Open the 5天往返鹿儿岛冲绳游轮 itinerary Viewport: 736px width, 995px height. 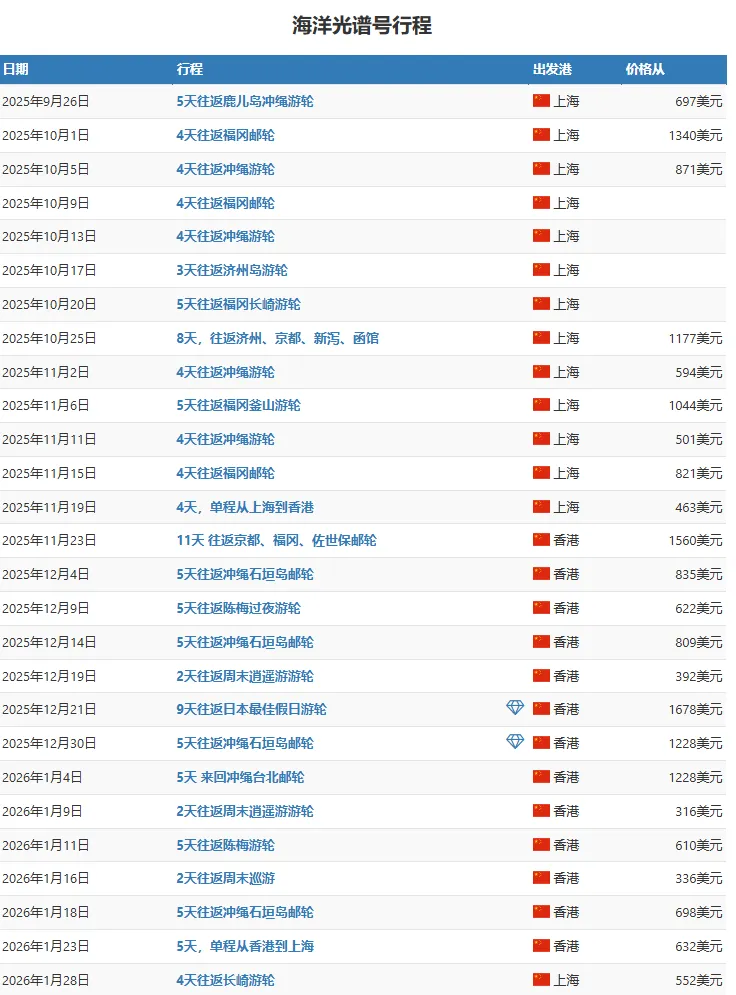point(244,101)
